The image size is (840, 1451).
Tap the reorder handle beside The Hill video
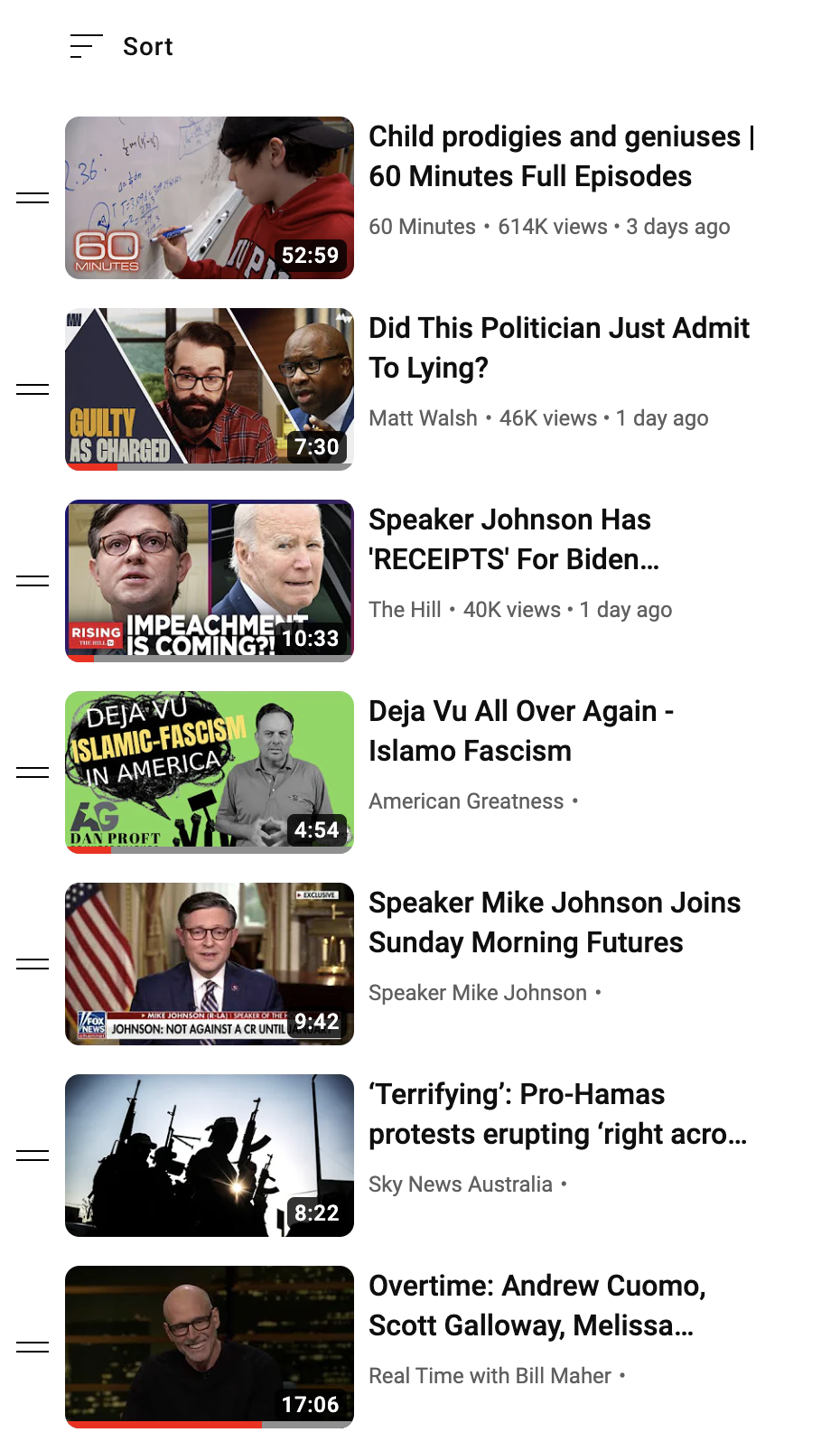(33, 581)
